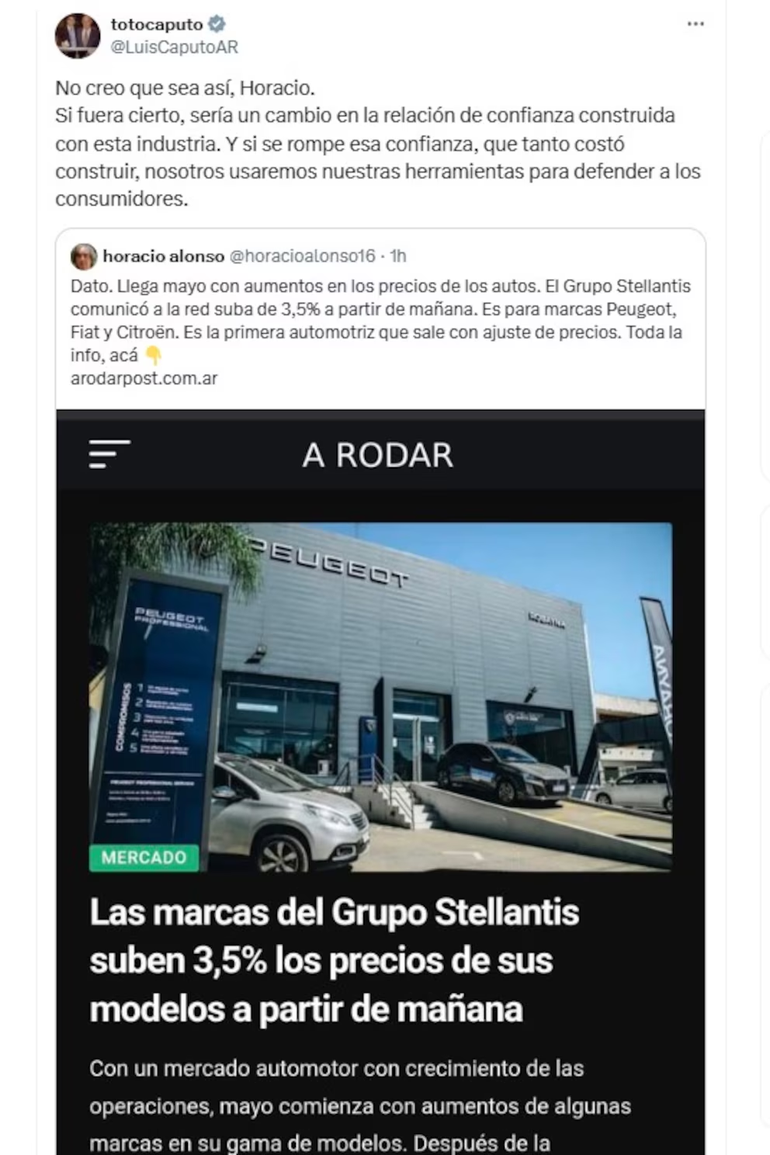Image resolution: width=770 pixels, height=1155 pixels.
Task: Open the quoted tweet by horacio alonso
Action: coord(380,322)
